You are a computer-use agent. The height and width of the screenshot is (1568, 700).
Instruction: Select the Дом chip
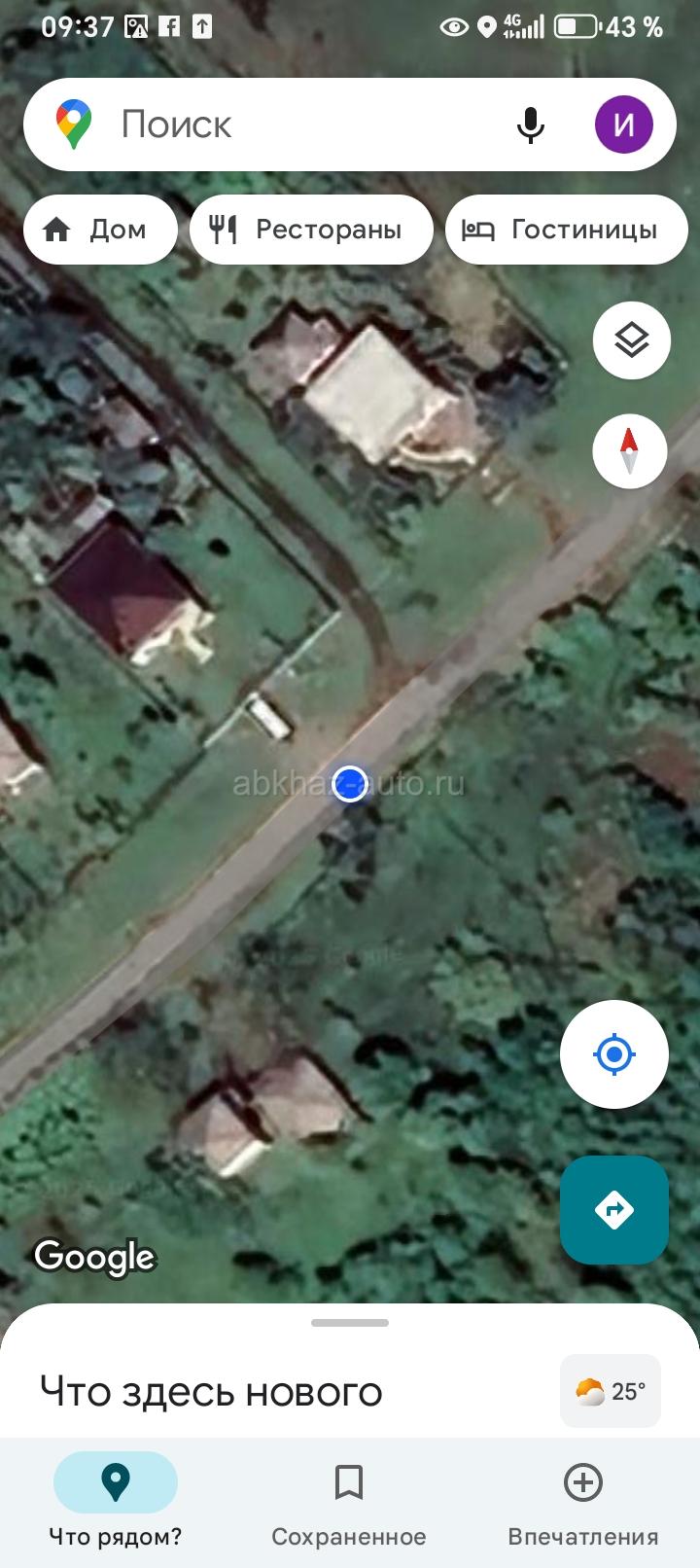[x=100, y=230]
